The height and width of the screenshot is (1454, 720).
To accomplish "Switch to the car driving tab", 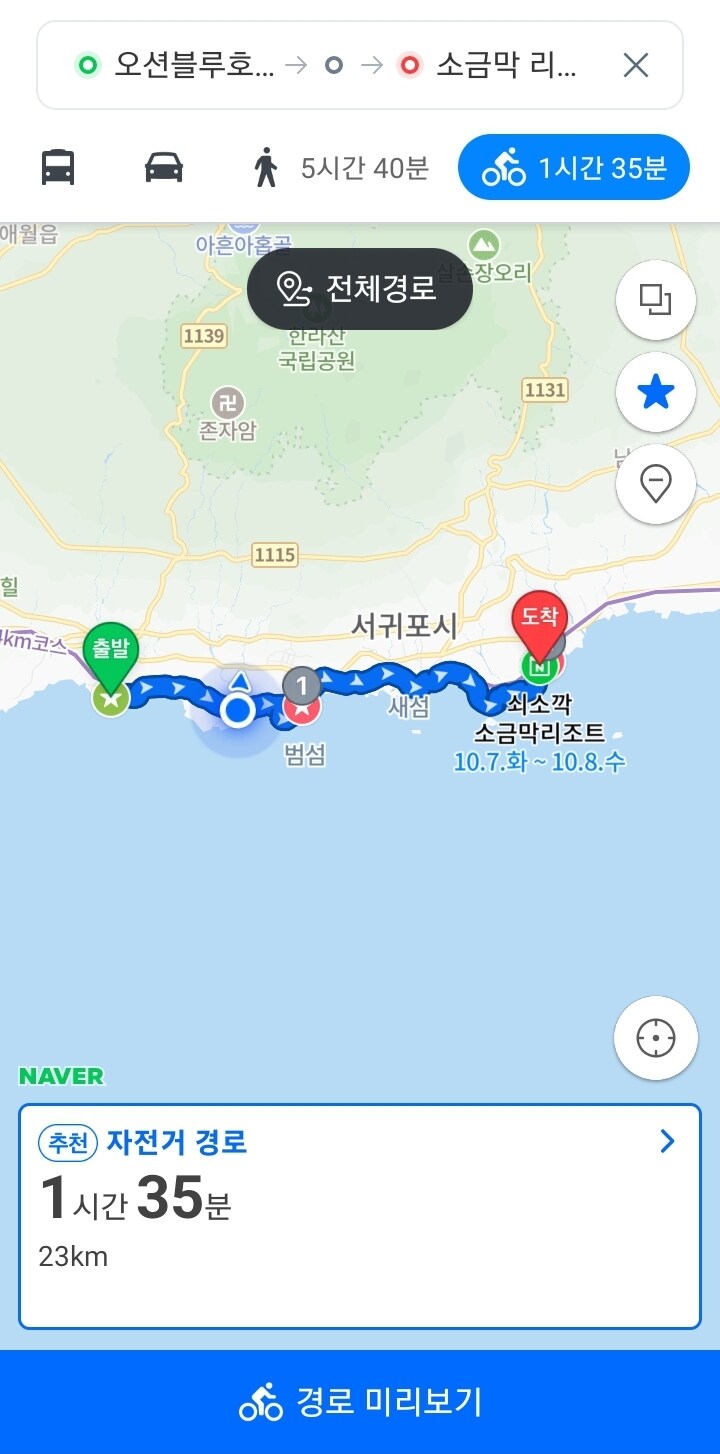I will (x=164, y=167).
